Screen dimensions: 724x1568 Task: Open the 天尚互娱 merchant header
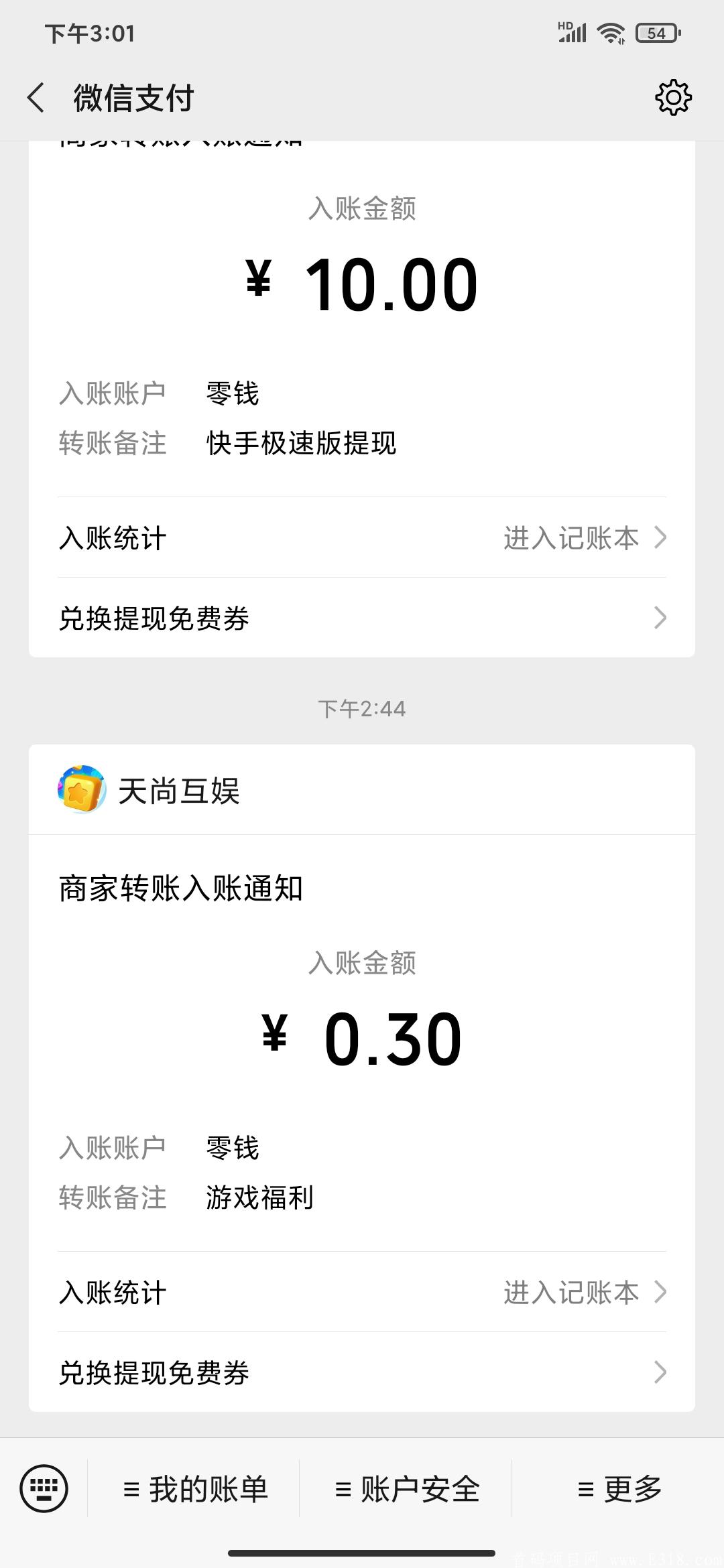[x=362, y=790]
